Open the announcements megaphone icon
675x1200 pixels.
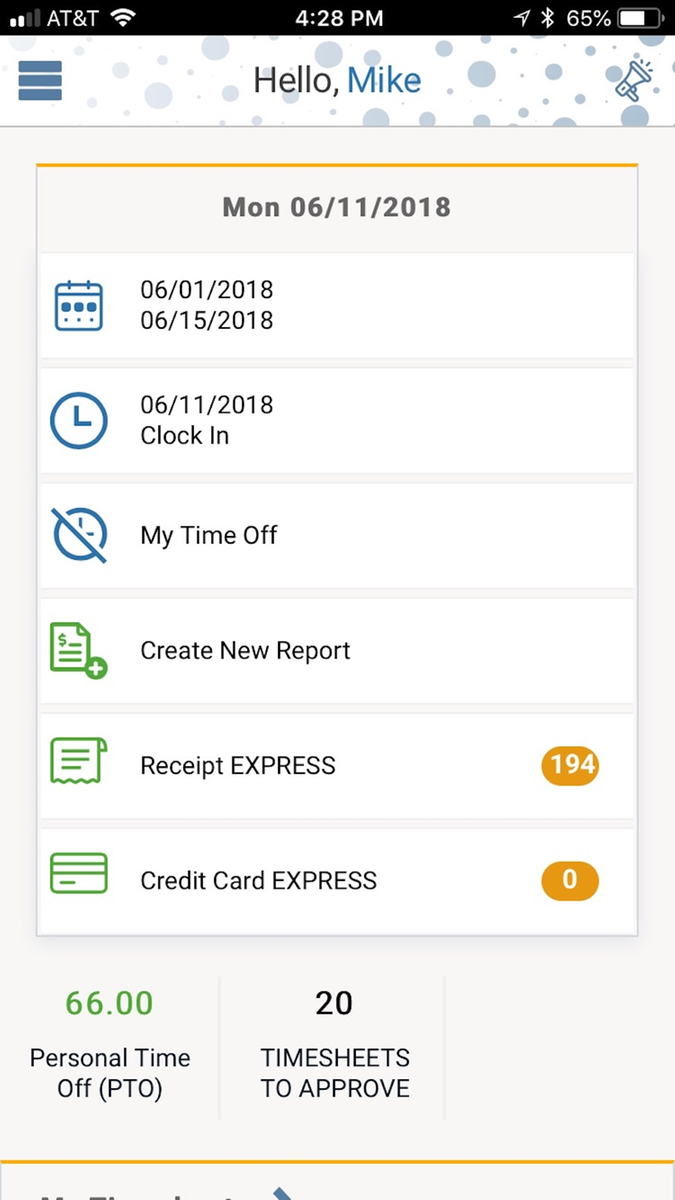pyautogui.click(x=633, y=81)
